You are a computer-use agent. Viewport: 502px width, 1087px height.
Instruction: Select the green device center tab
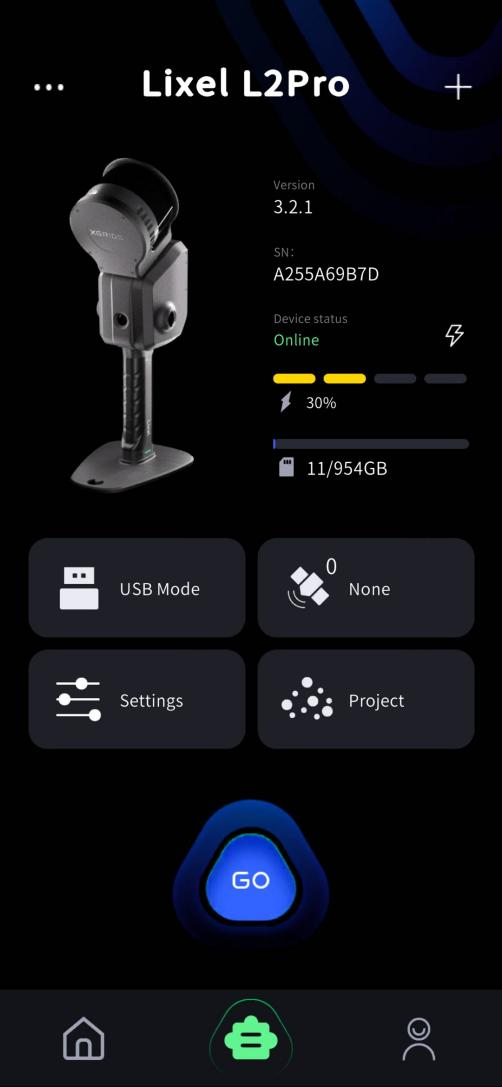(x=251, y=1039)
